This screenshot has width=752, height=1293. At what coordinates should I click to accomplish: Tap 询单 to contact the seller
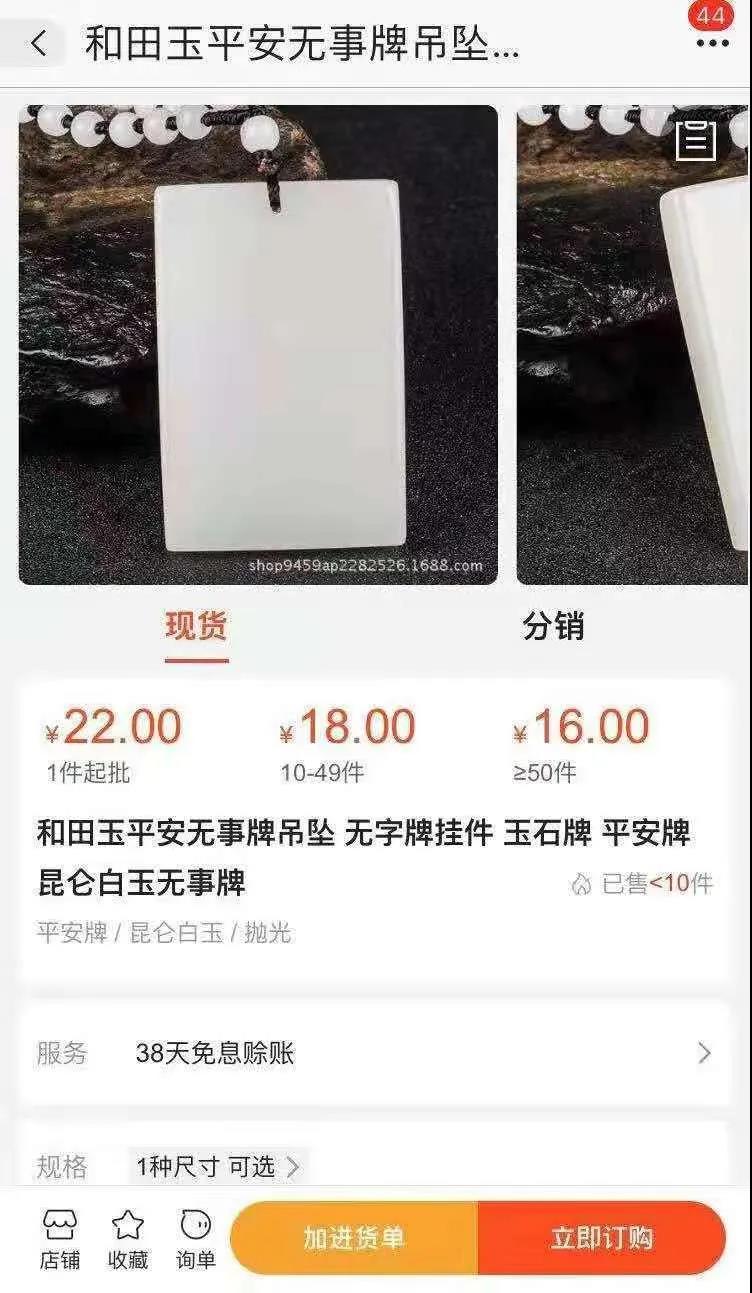click(x=196, y=1238)
